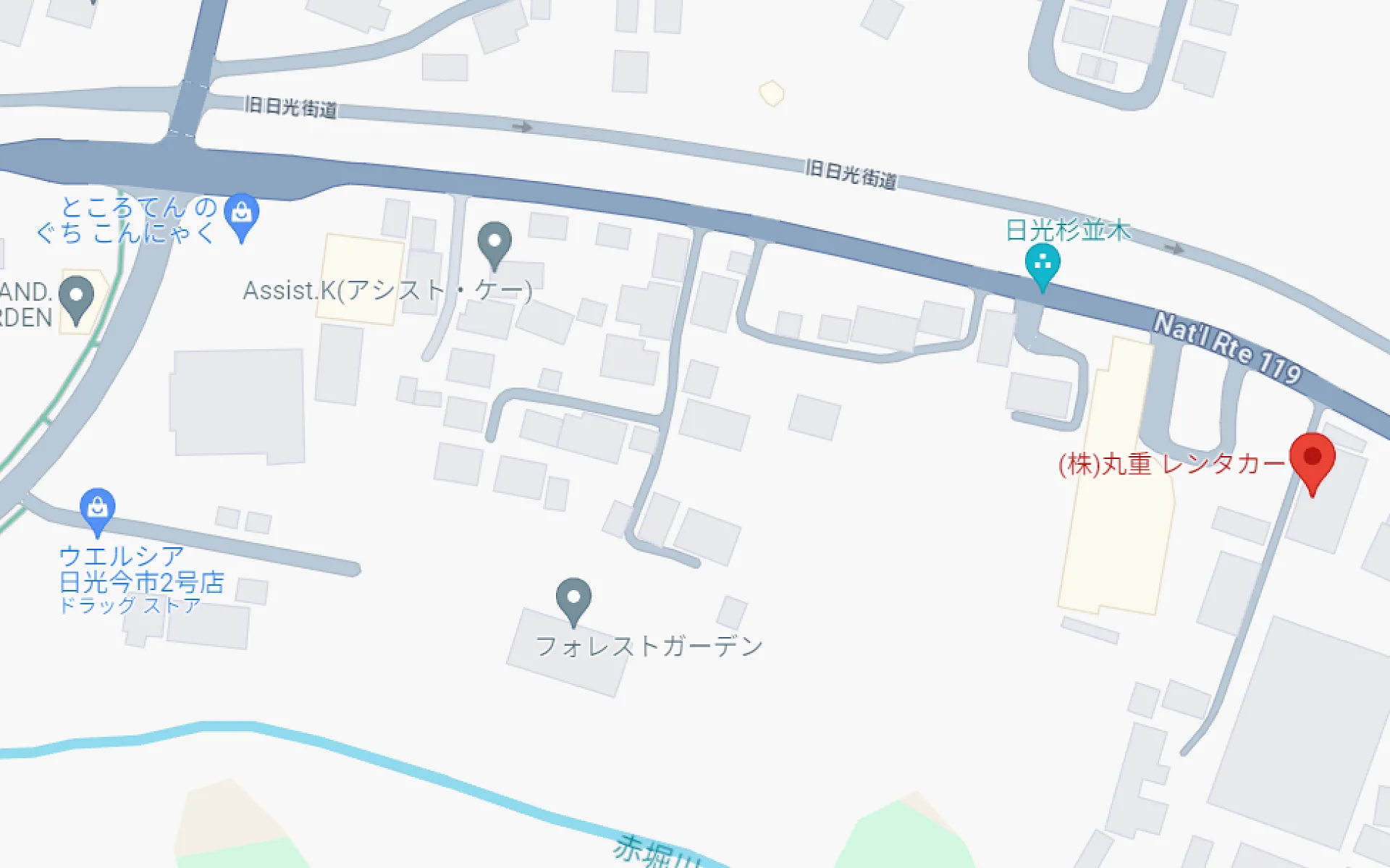Open the 日光杉並木 attraction marker
The height and width of the screenshot is (868, 1390).
[1042, 264]
